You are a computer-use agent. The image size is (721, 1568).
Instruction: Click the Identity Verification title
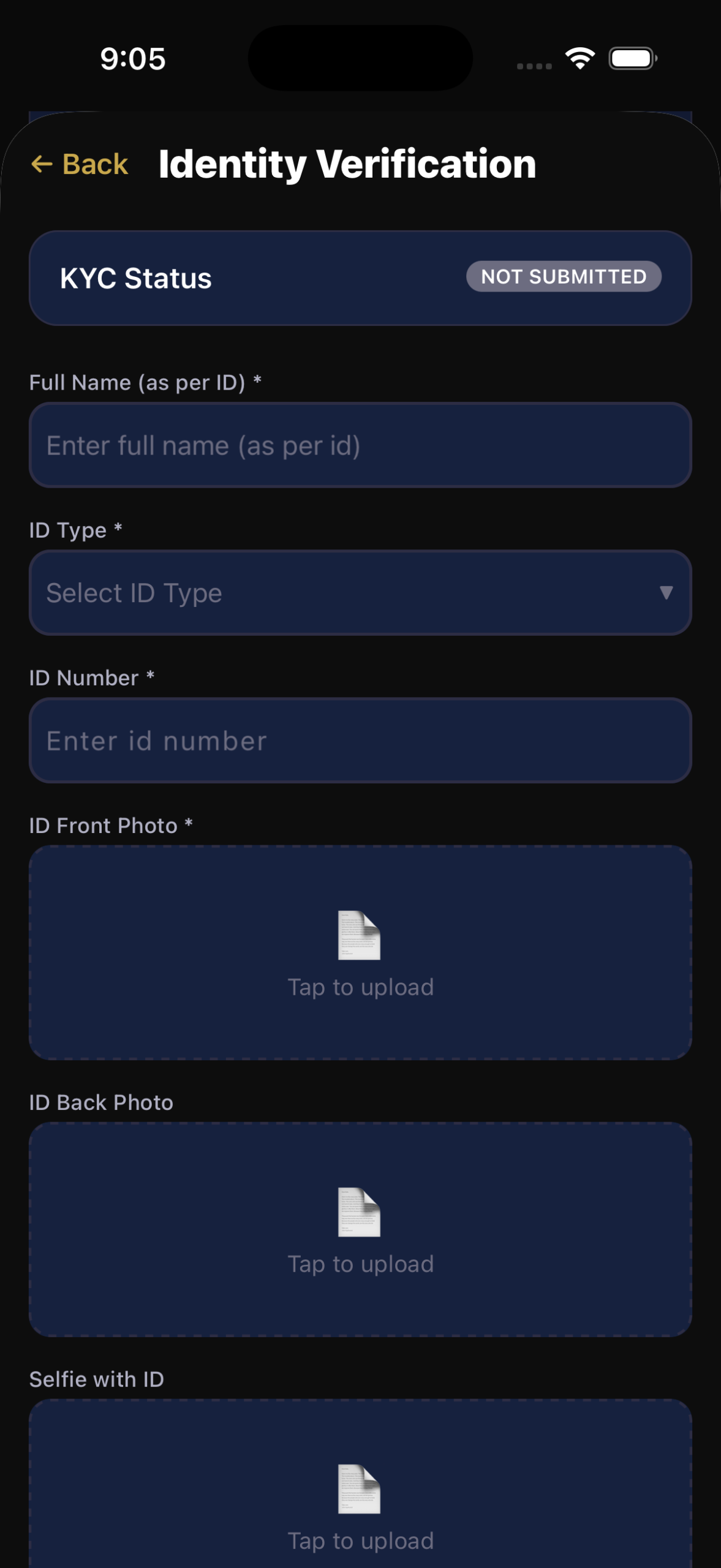click(x=347, y=164)
